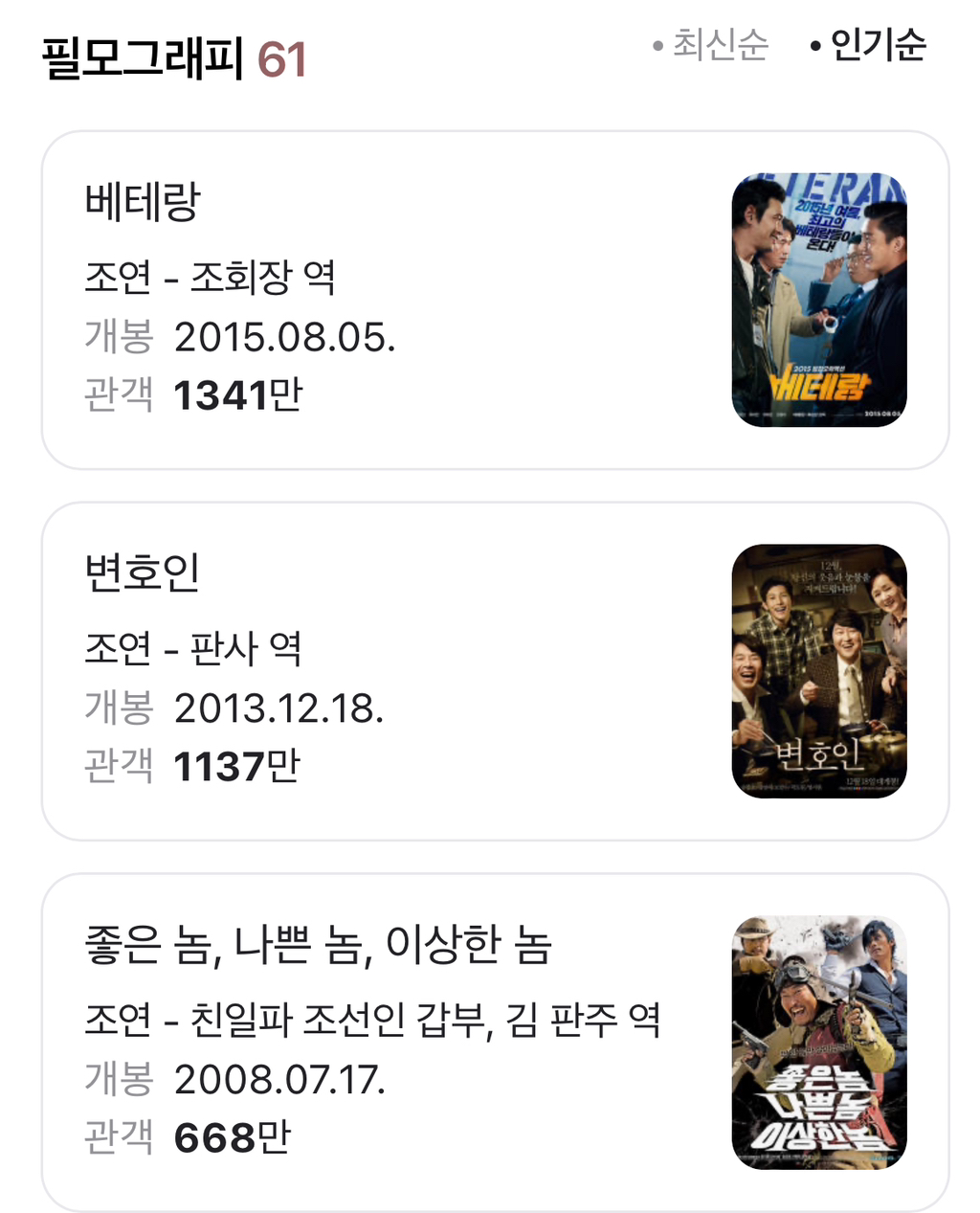The height and width of the screenshot is (1213, 980).
Task: Click the bullet dot beside 최신순
Action: (657, 46)
